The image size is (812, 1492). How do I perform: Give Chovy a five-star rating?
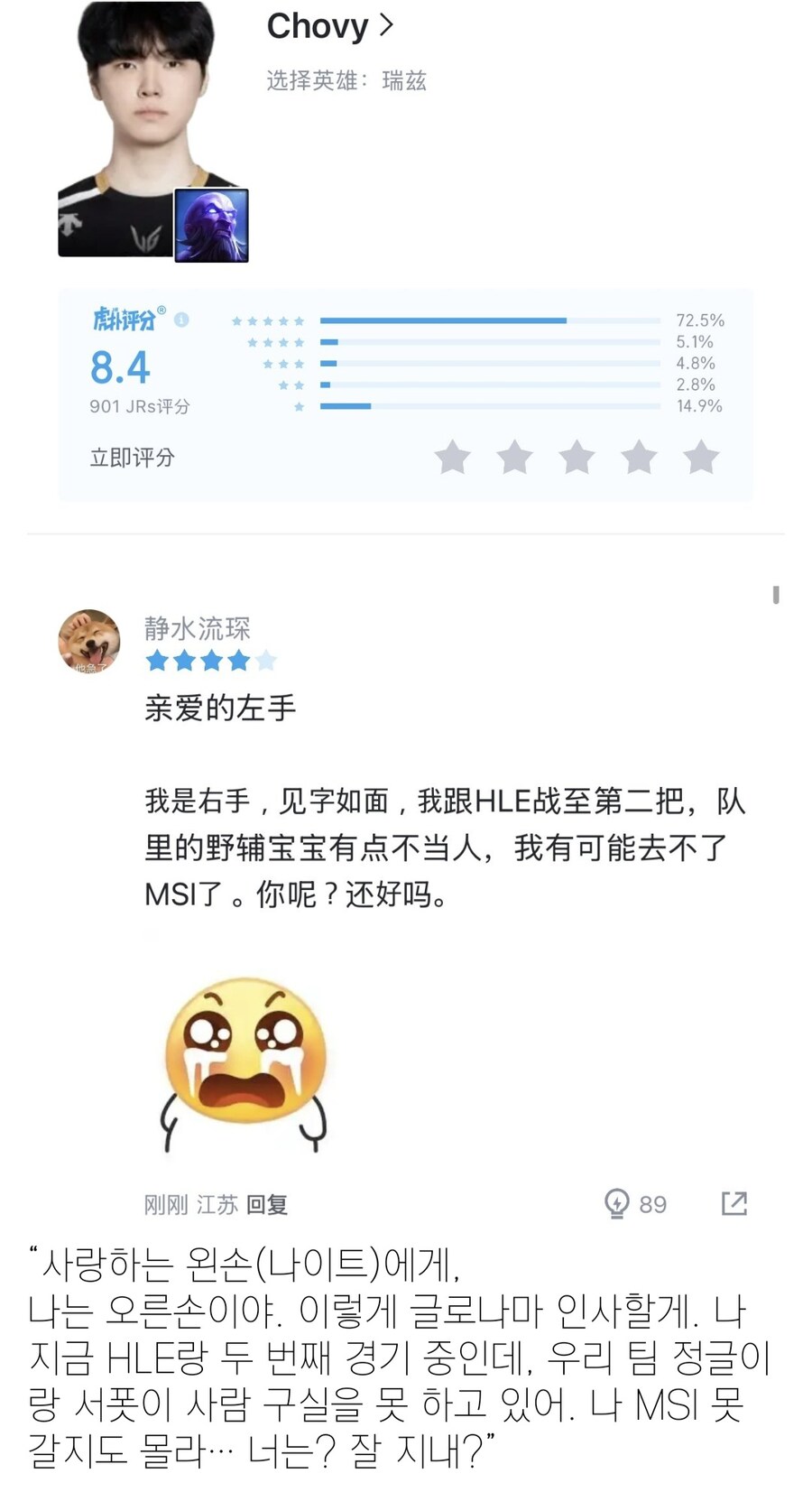tap(701, 458)
